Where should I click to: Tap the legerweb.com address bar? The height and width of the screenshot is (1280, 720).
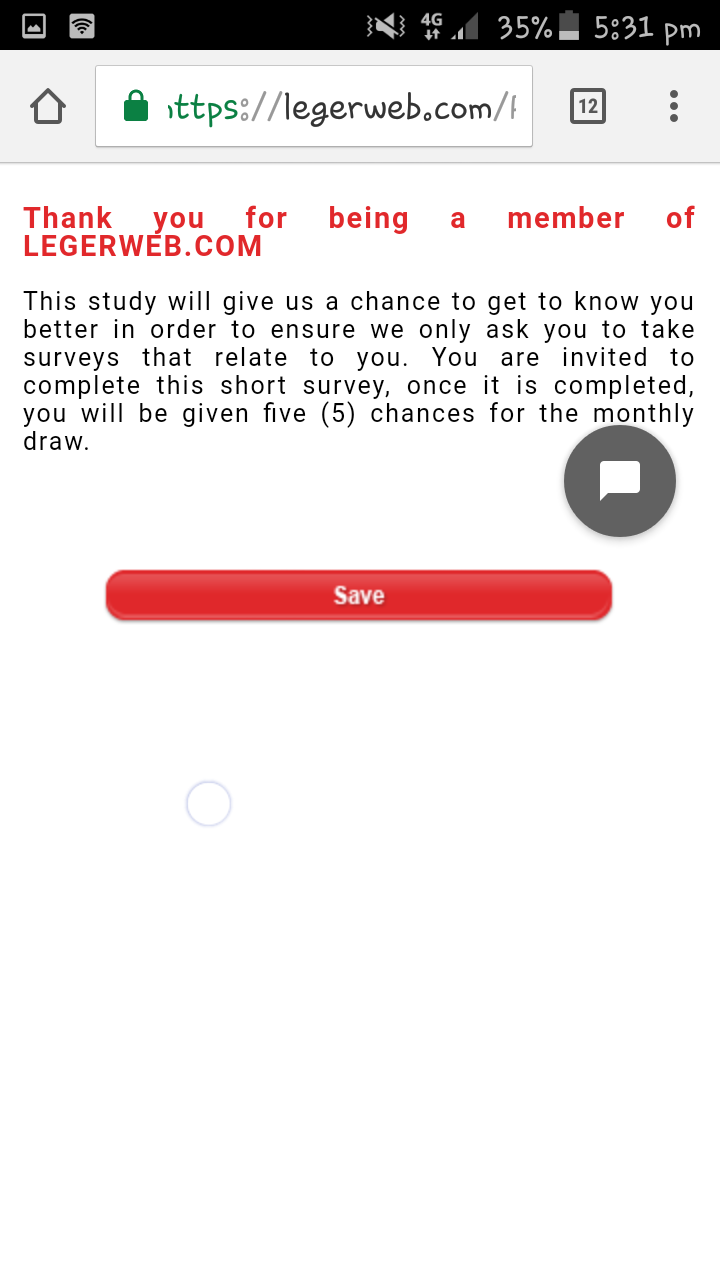point(330,107)
